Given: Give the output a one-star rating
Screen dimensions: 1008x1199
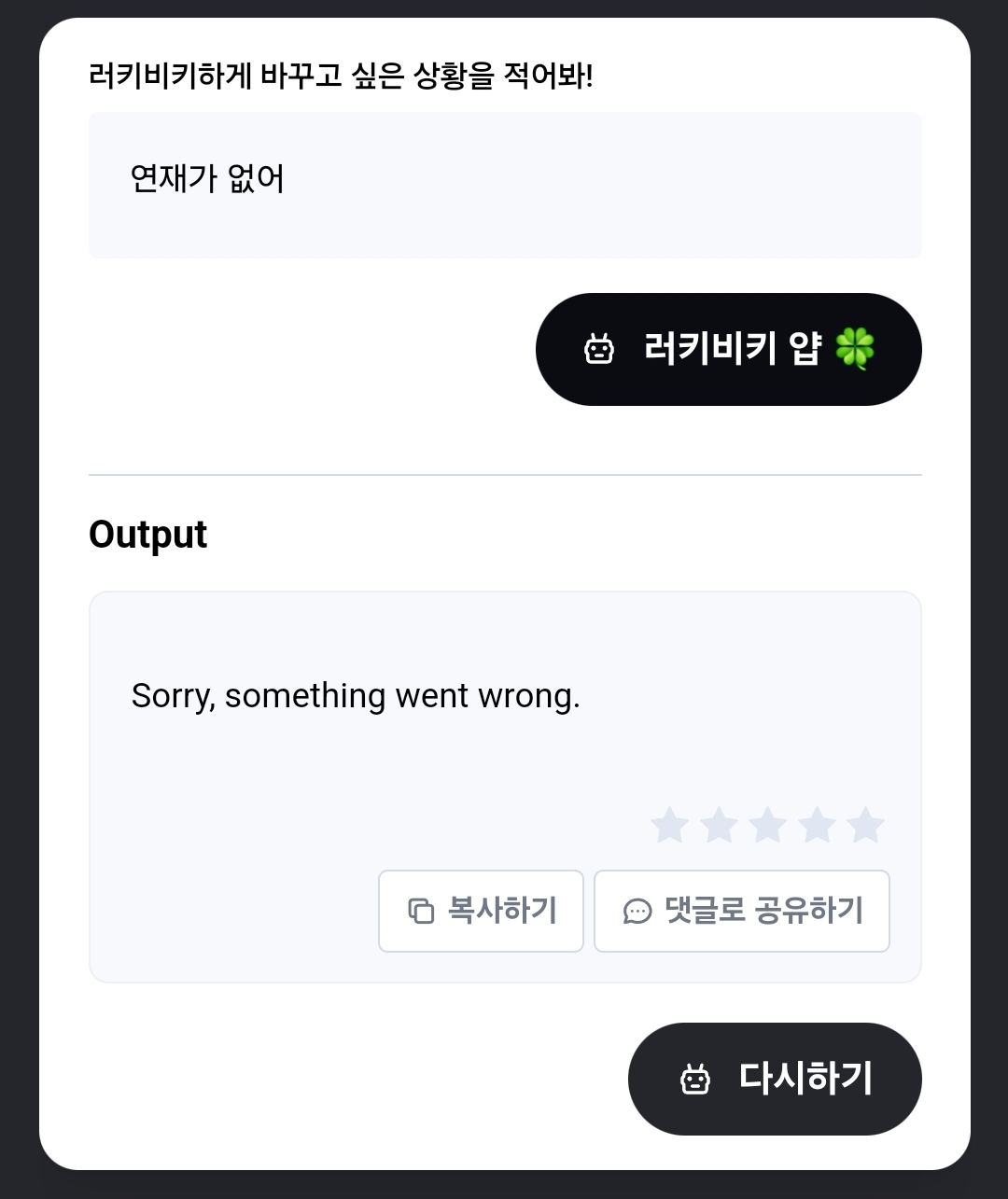Looking at the screenshot, I should (x=669, y=825).
